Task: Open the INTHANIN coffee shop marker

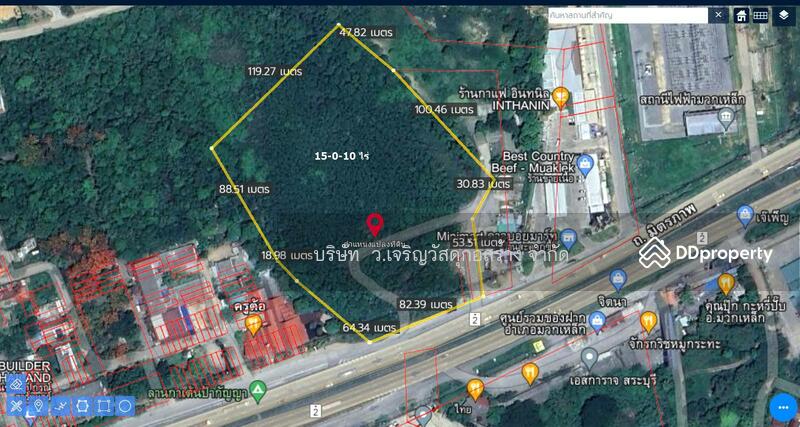Action: tap(560, 97)
